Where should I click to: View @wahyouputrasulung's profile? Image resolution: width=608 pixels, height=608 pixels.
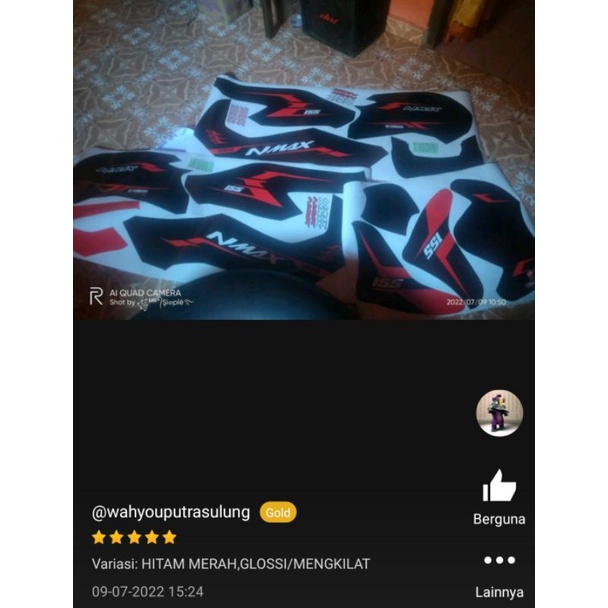pos(171,512)
